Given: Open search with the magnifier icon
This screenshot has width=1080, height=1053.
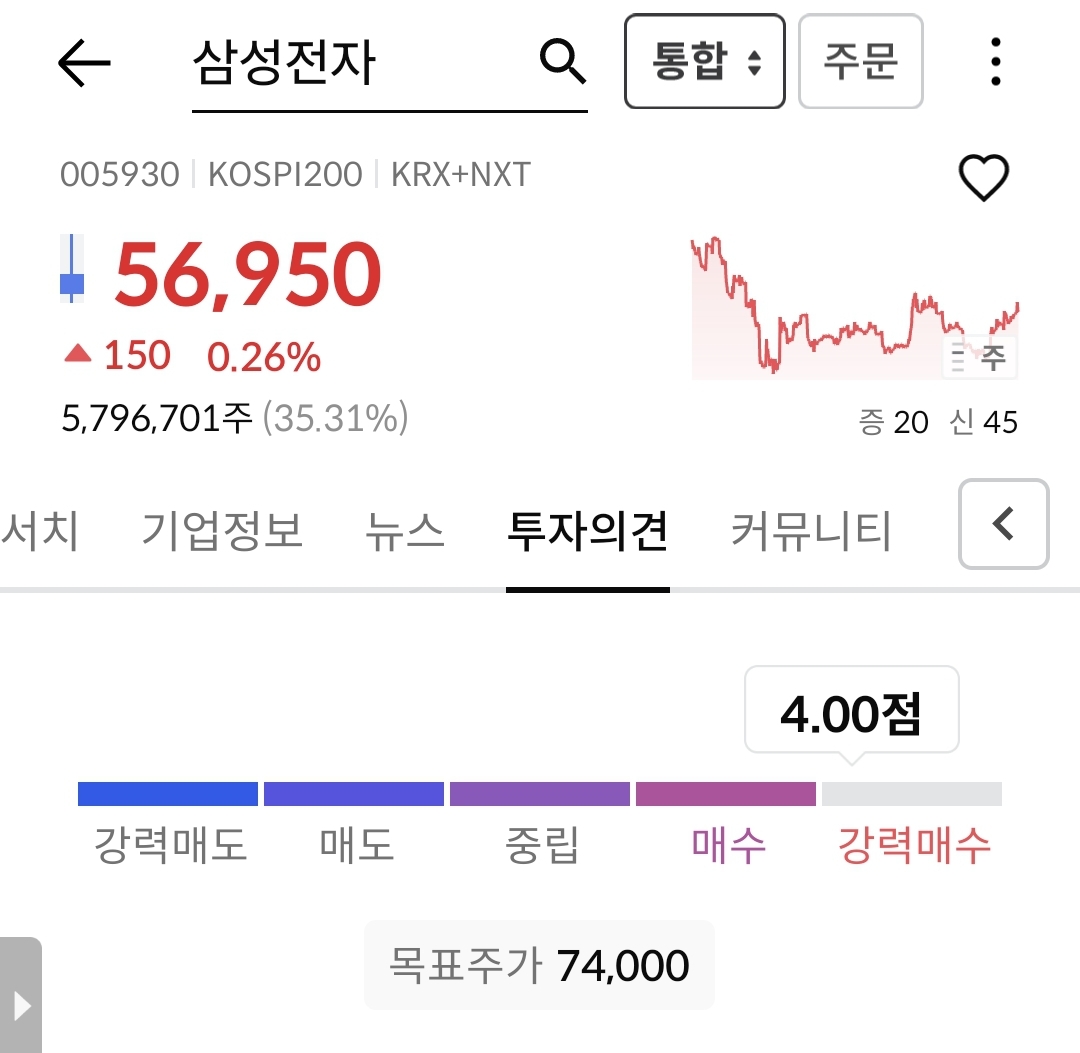Looking at the screenshot, I should (x=562, y=62).
